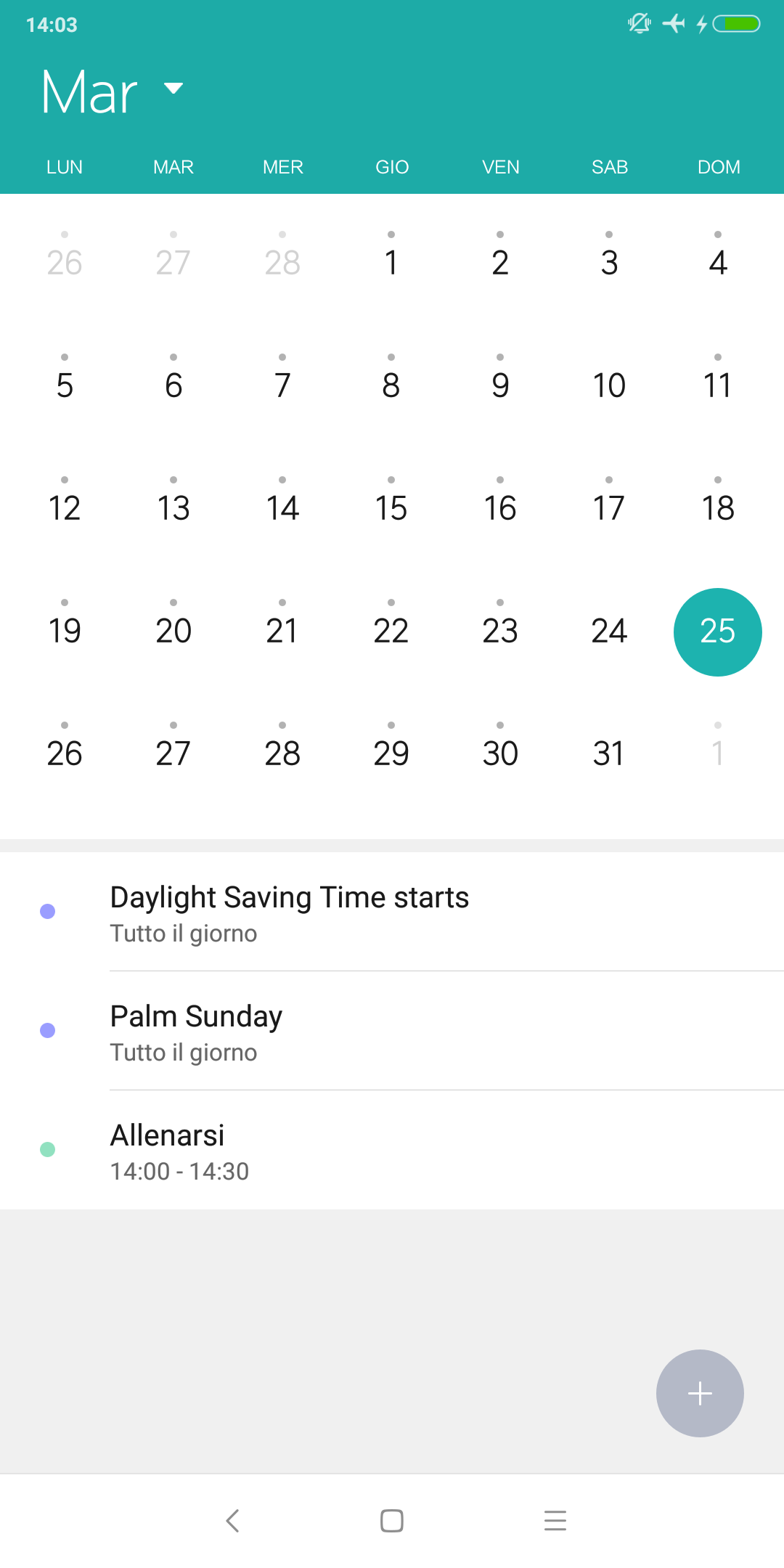Select grayed February 27 date
784x1568 pixels.
point(173,263)
